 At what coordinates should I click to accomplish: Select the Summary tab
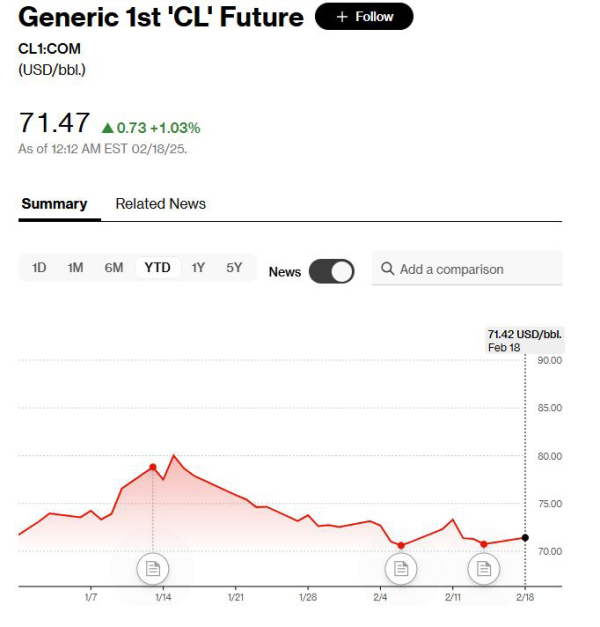[54, 203]
